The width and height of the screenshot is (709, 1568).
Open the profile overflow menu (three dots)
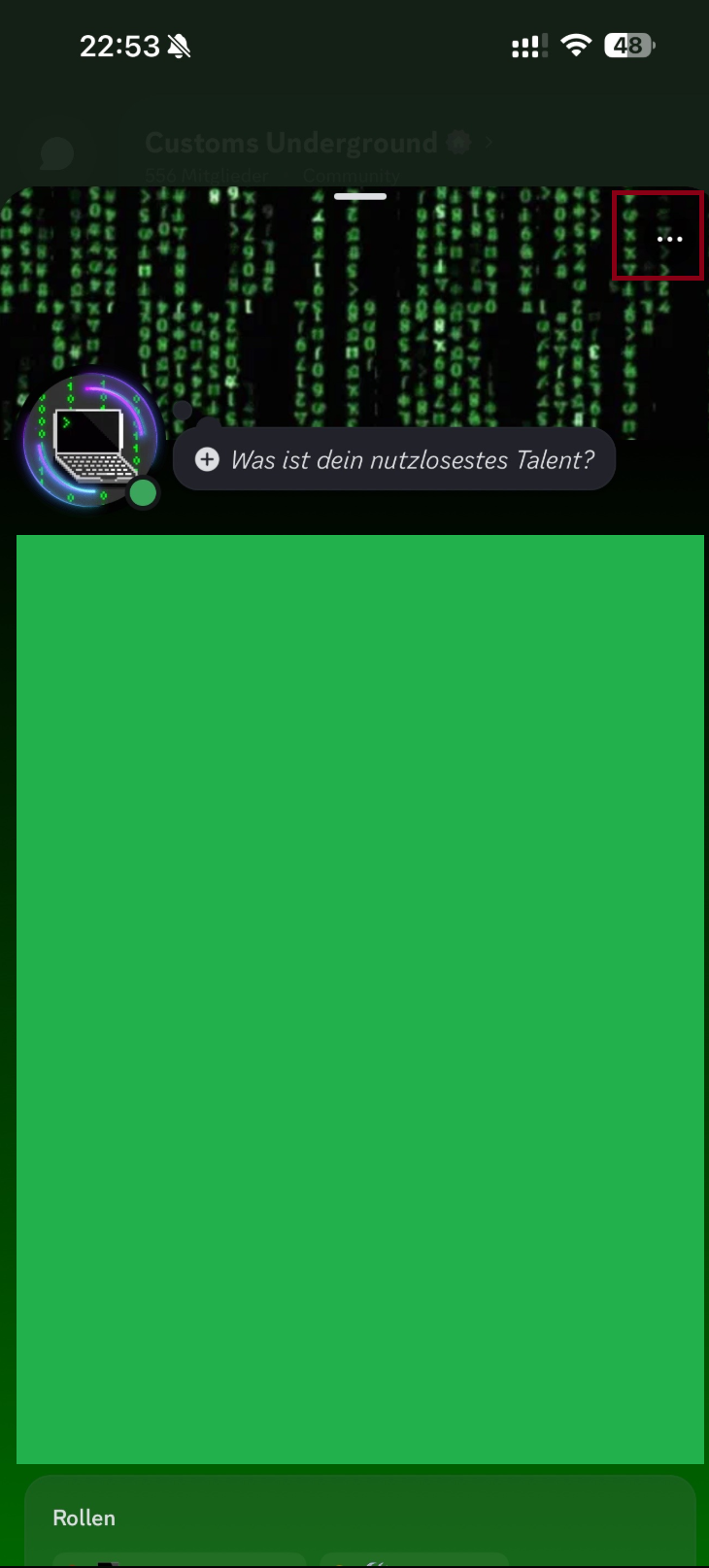tap(669, 238)
